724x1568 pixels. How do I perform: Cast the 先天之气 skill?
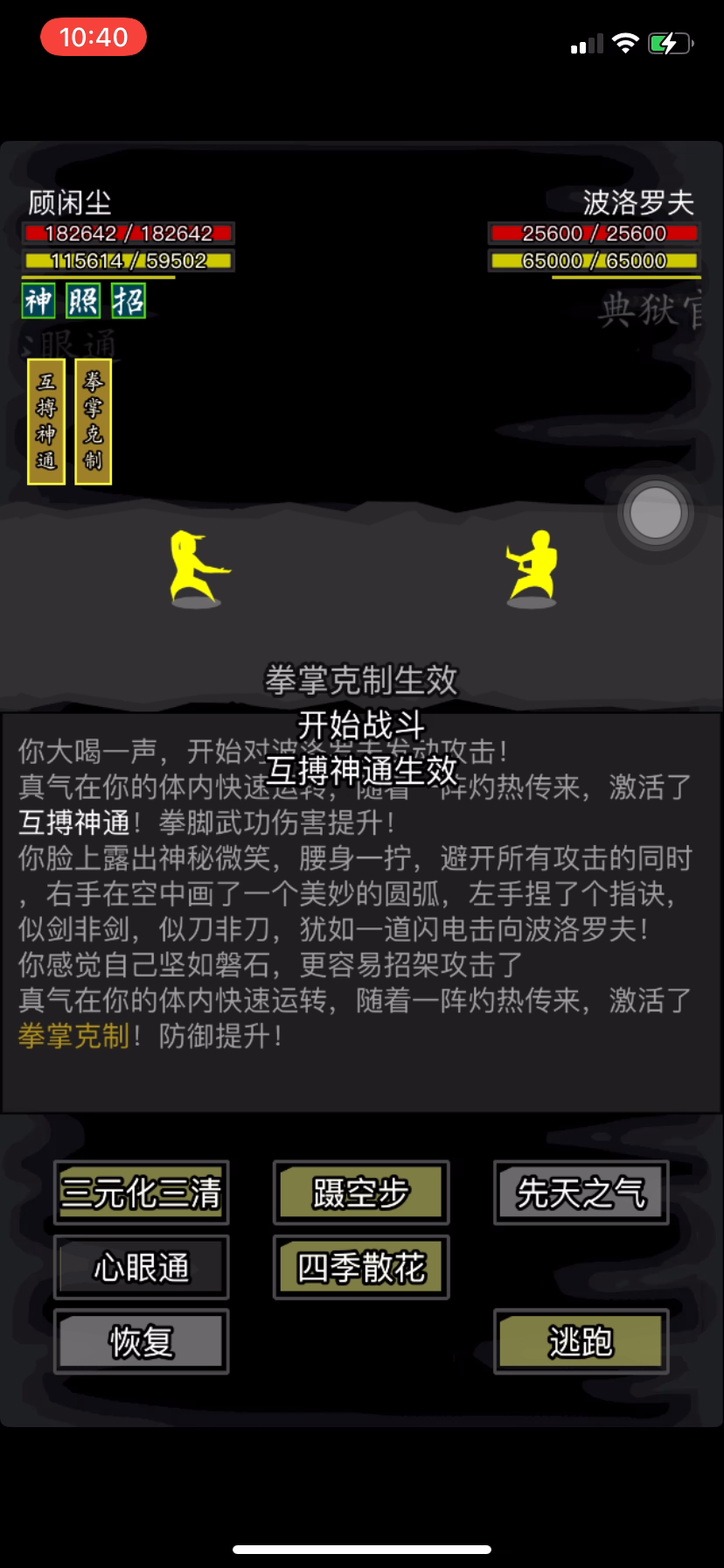(581, 1192)
